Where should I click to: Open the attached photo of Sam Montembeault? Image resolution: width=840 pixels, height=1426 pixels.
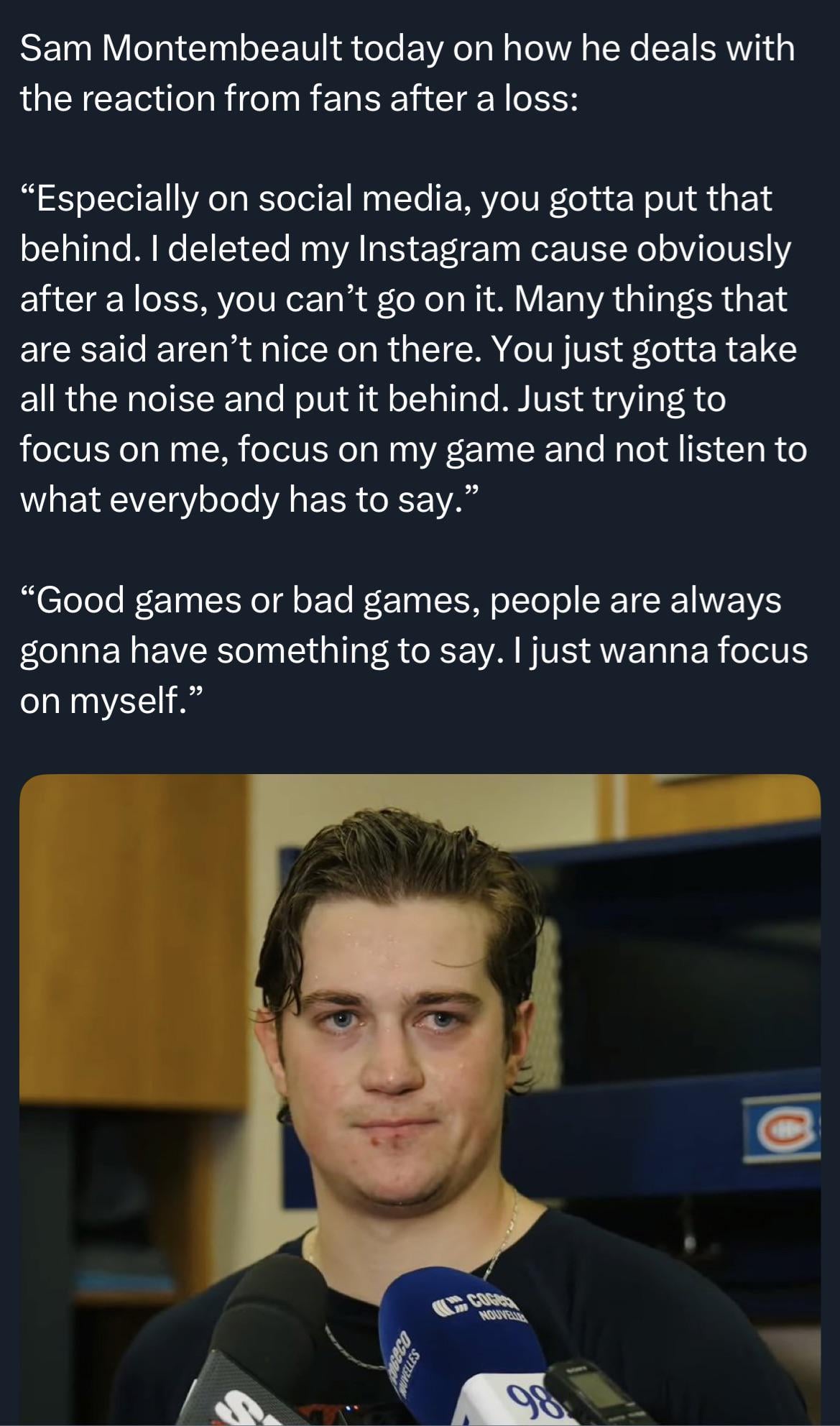(x=420, y=1100)
